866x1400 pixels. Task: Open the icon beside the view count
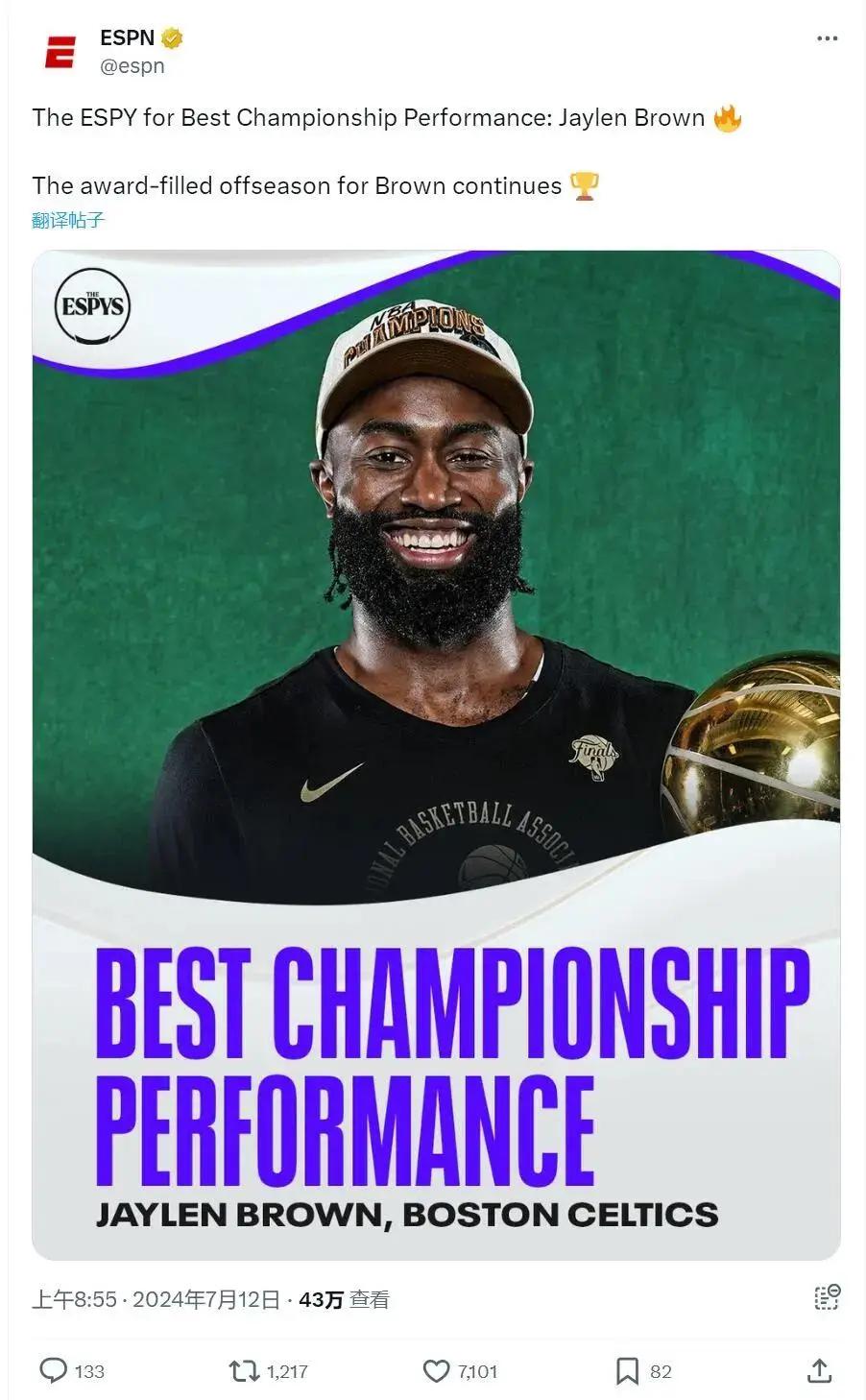point(827,1297)
